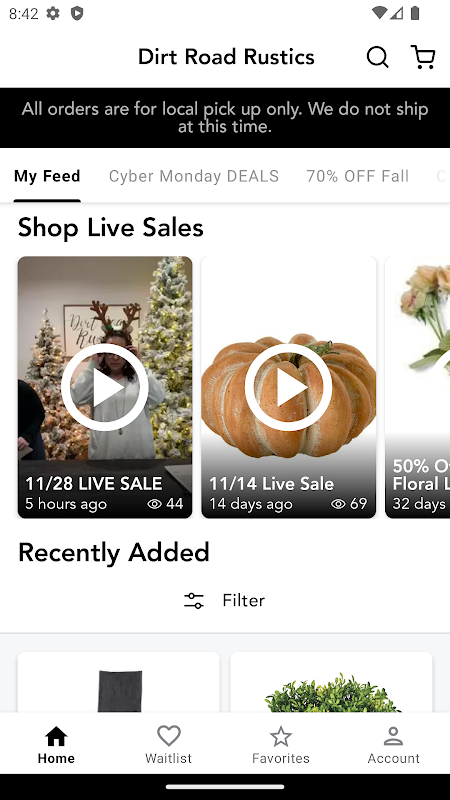This screenshot has height=800, width=450.
Task: Open the green boxwood product card
Action: click(x=331, y=682)
